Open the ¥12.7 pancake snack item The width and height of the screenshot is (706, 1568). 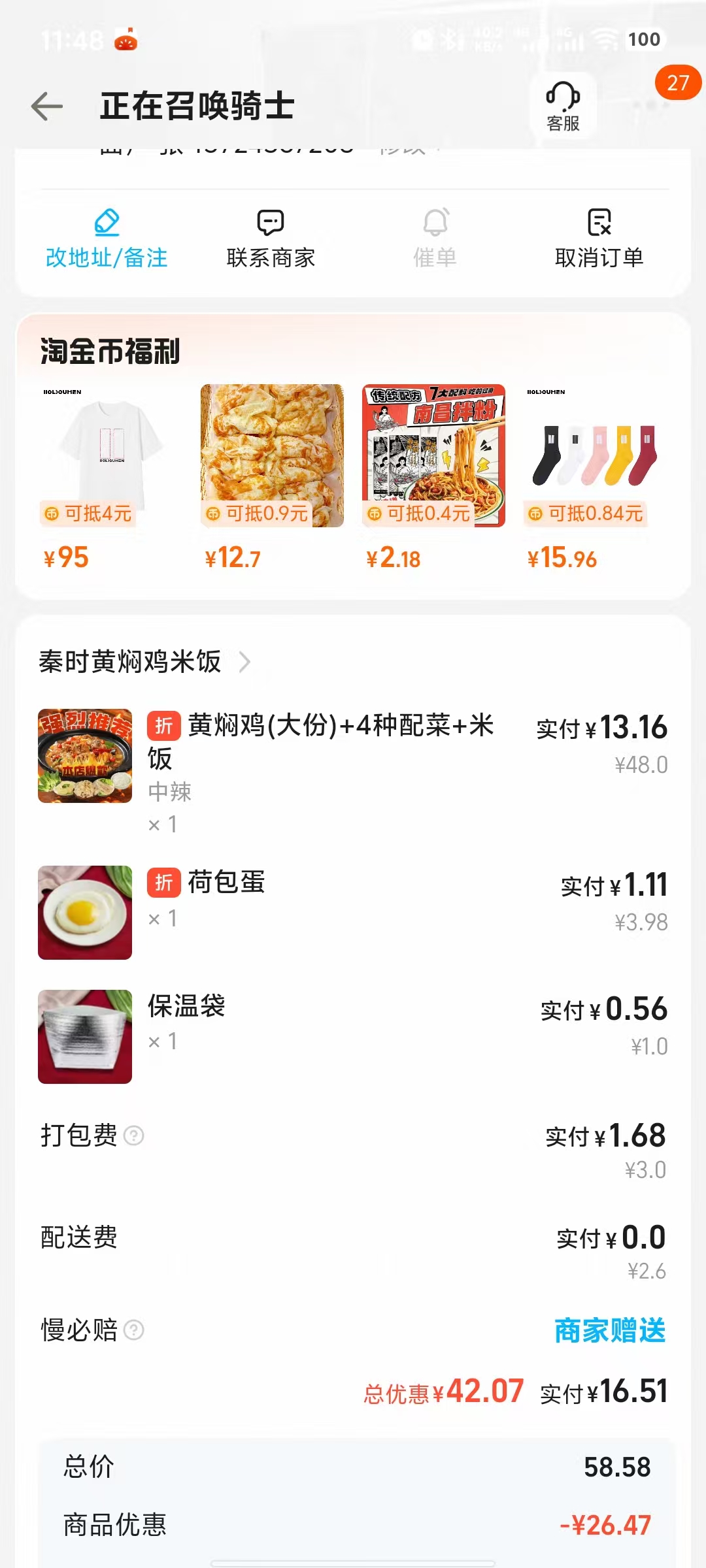(x=272, y=455)
